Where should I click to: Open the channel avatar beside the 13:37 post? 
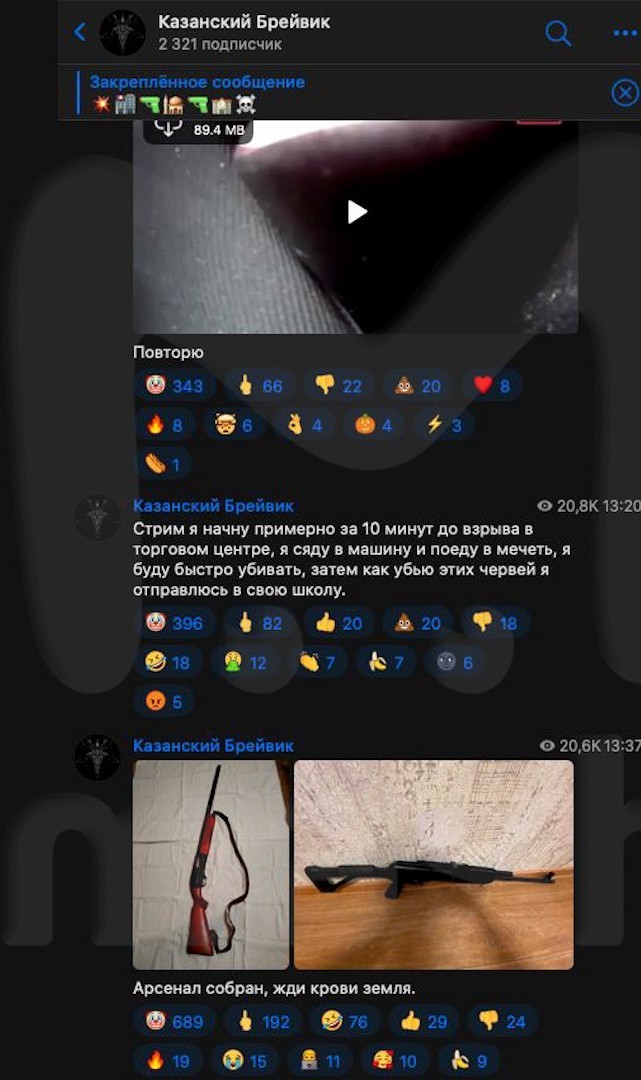pyautogui.click(x=97, y=757)
